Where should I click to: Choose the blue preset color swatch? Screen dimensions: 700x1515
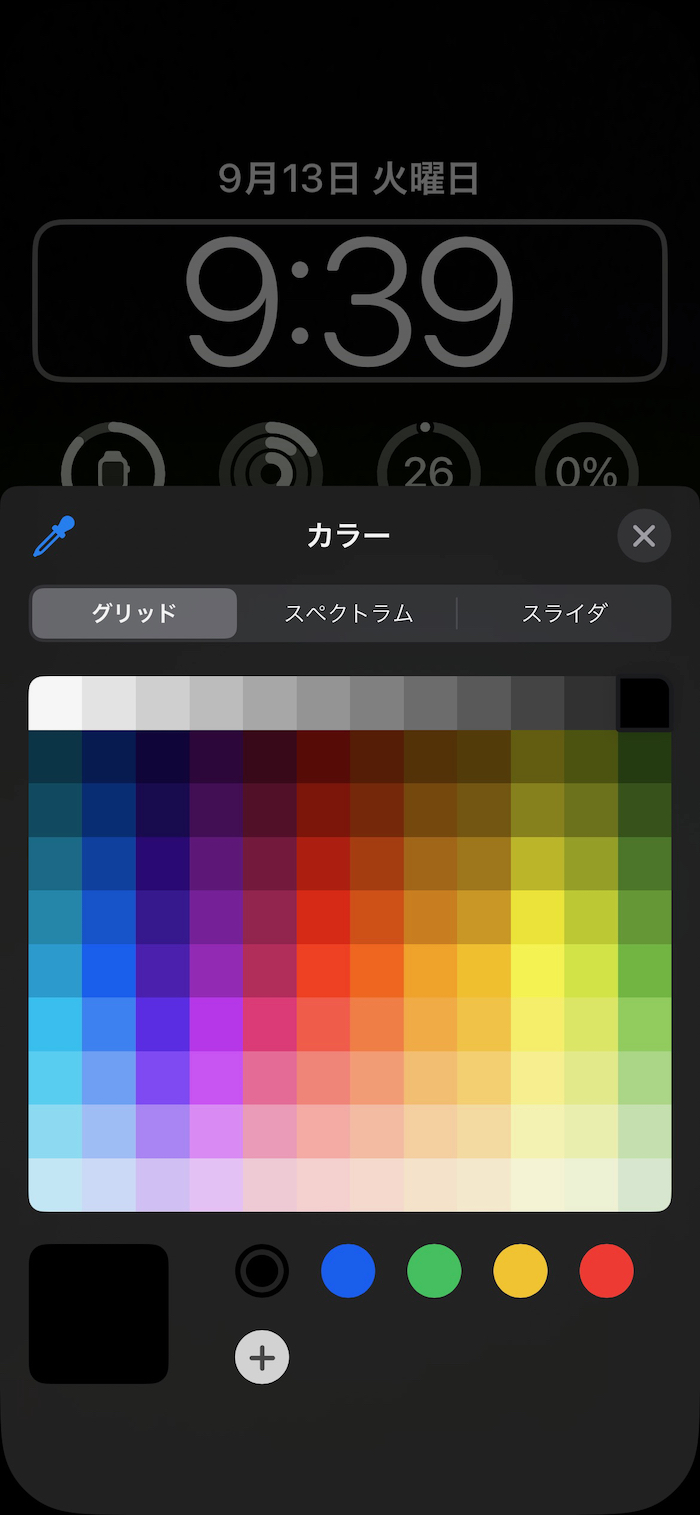point(348,1271)
